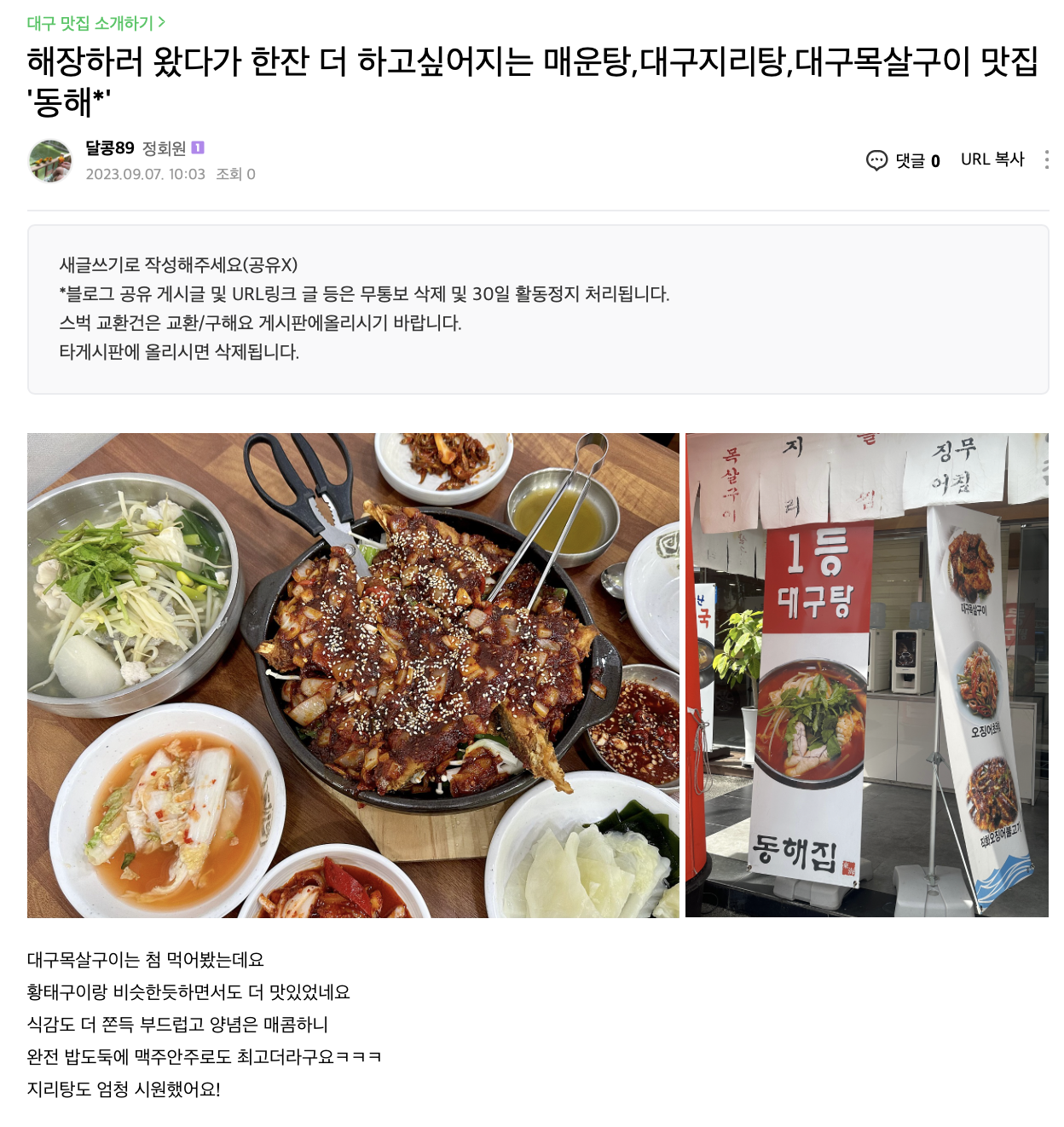
Task: Open 달콩89's profile picture
Action: pyautogui.click(x=49, y=160)
